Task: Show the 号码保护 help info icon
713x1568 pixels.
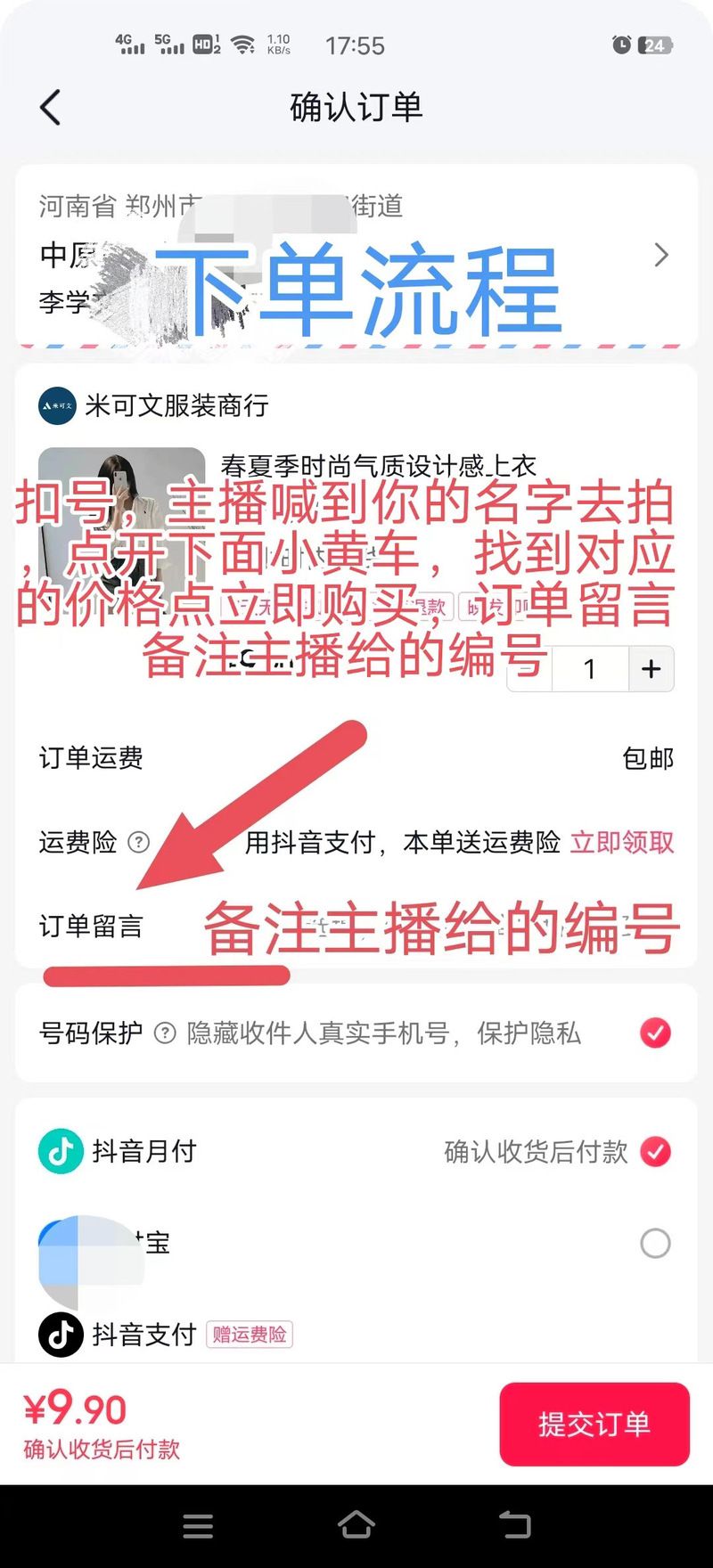Action: tap(165, 1033)
